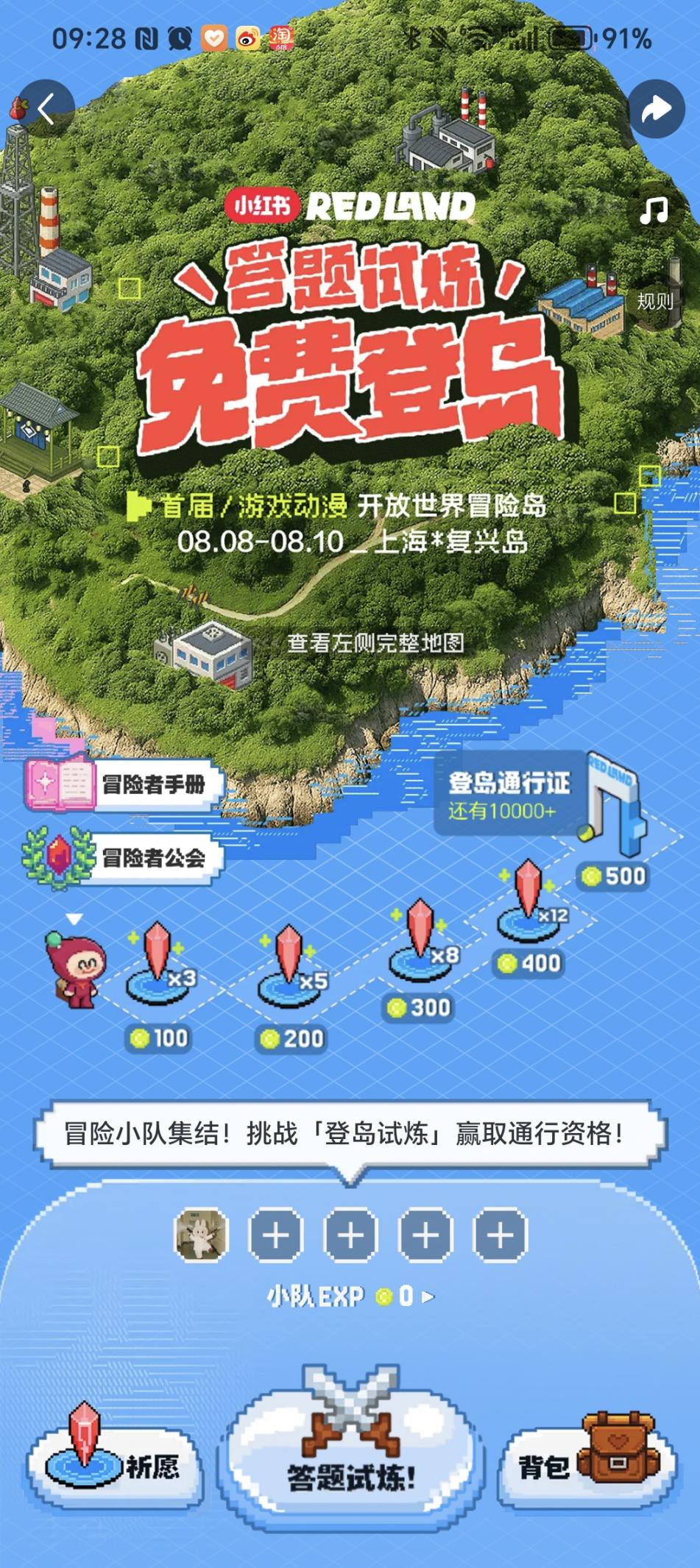Add a teammate in the first empty slot

pyautogui.click(x=276, y=1234)
